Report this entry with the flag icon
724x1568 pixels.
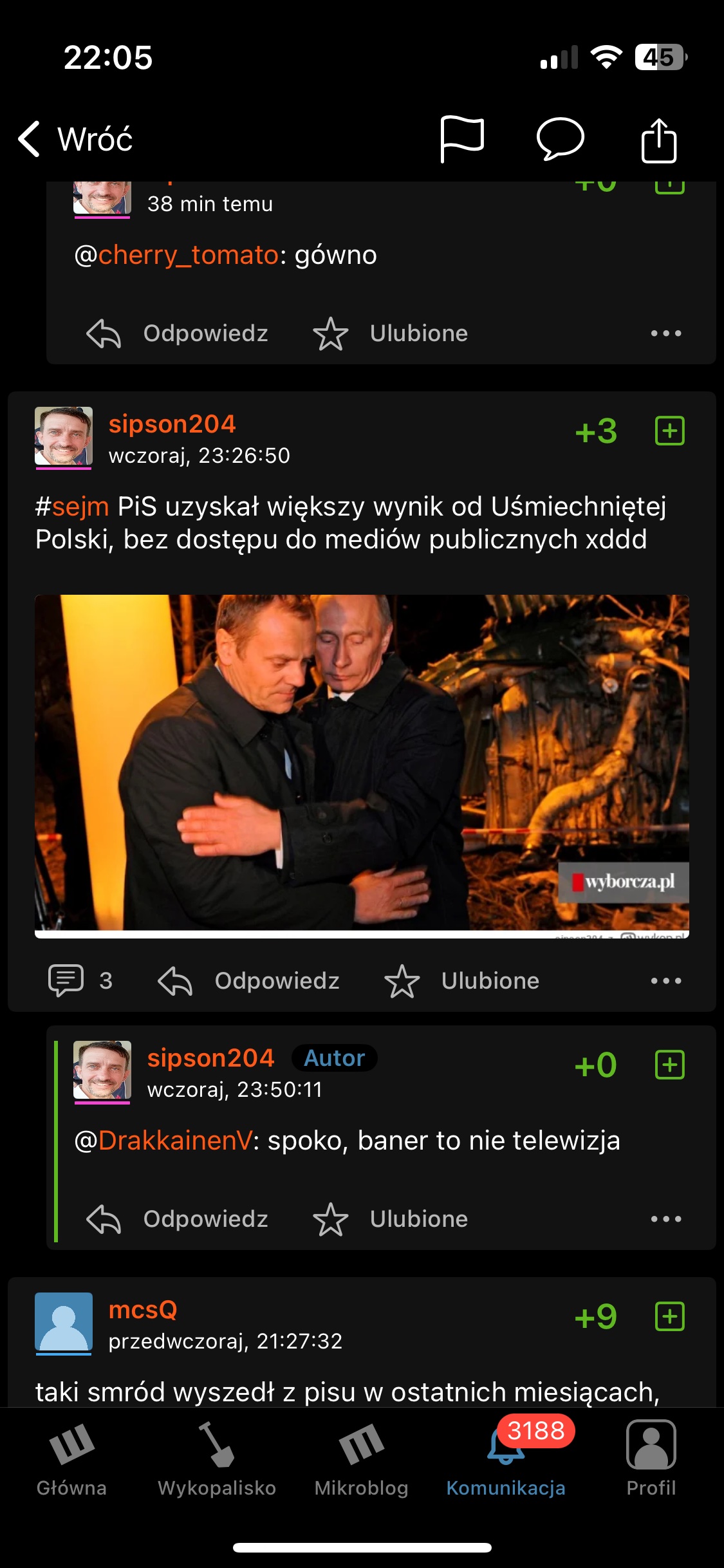pos(461,139)
